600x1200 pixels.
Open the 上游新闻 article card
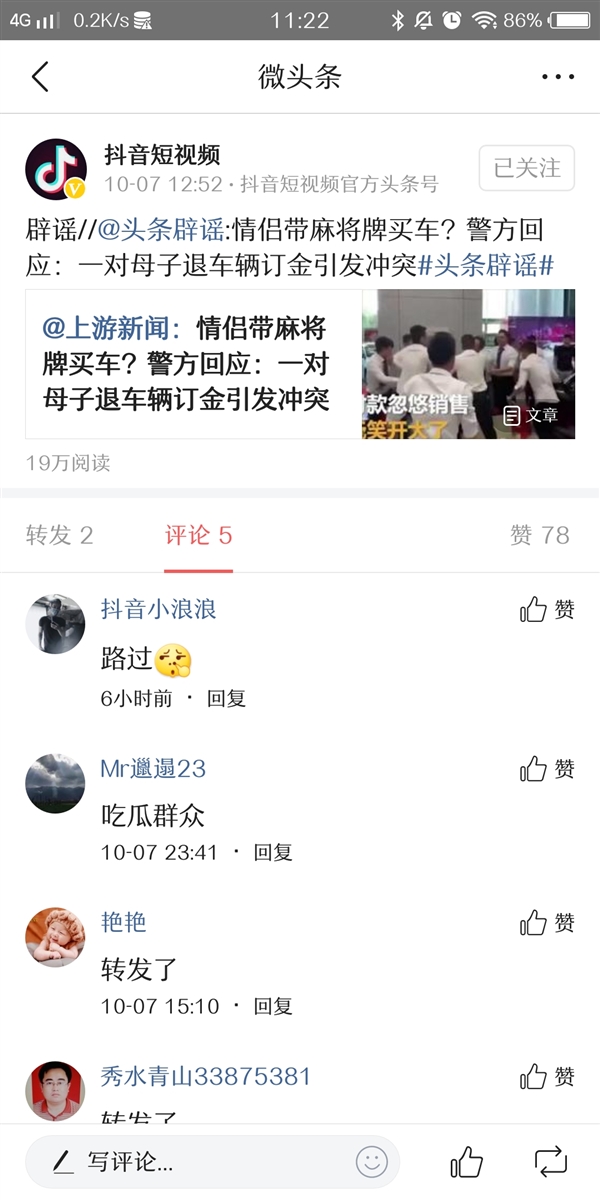(x=300, y=364)
